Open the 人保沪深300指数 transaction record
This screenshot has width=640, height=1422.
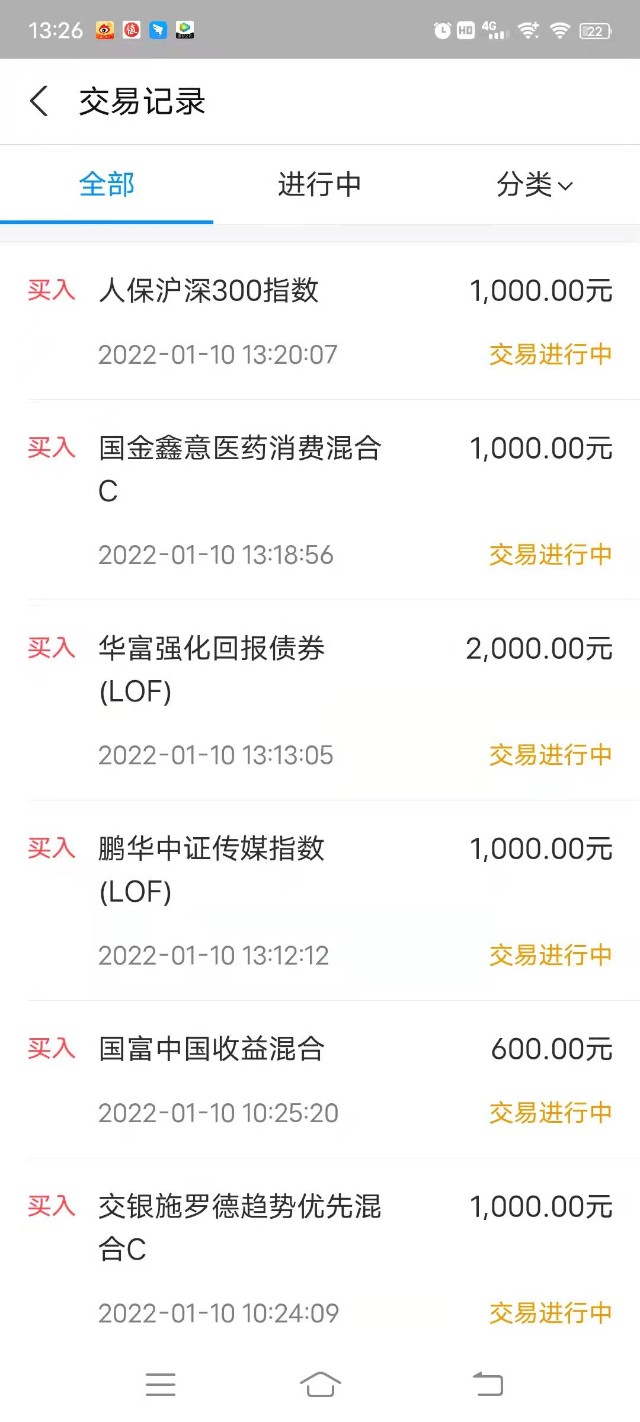tap(320, 321)
